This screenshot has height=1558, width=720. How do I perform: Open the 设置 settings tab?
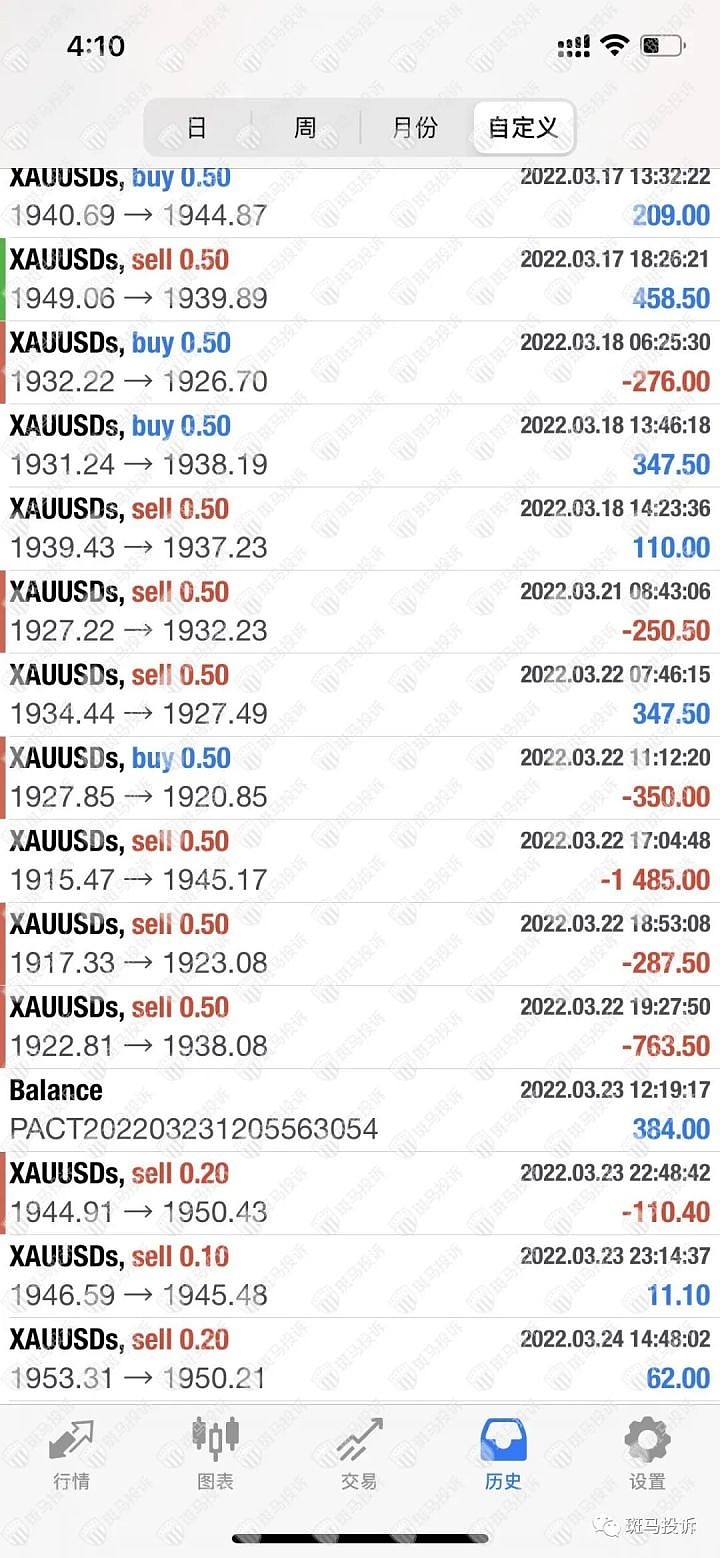click(x=647, y=1454)
